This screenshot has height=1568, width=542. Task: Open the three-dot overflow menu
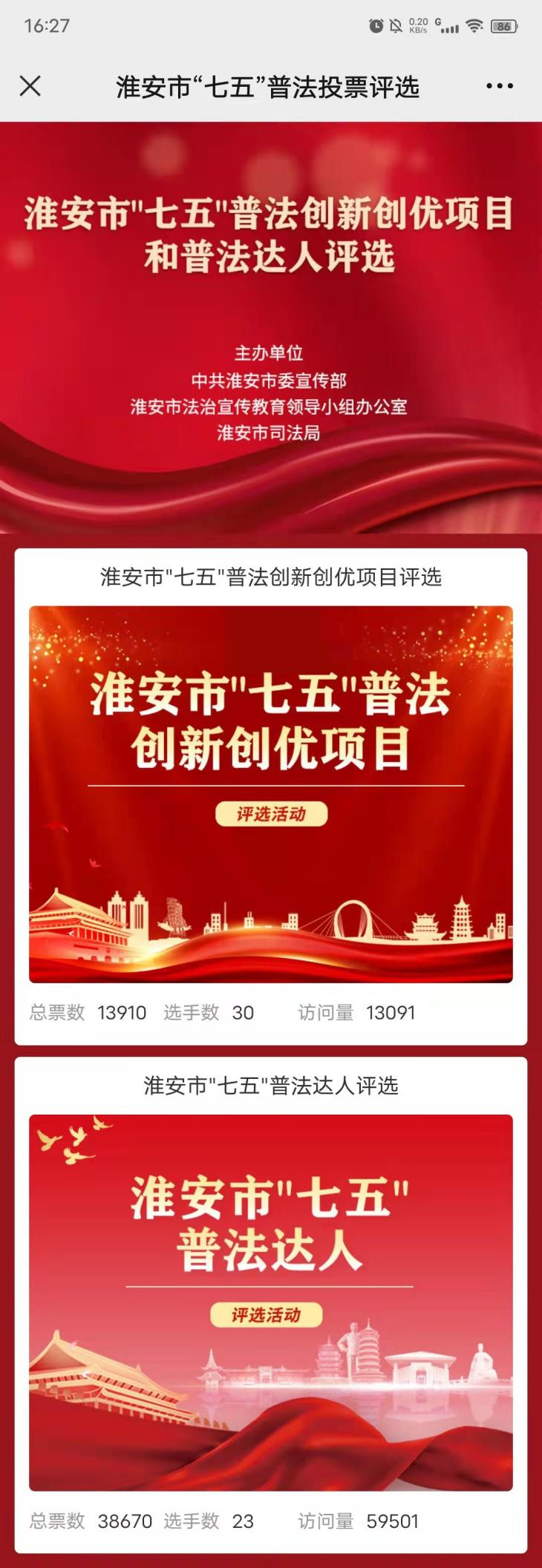point(499,86)
